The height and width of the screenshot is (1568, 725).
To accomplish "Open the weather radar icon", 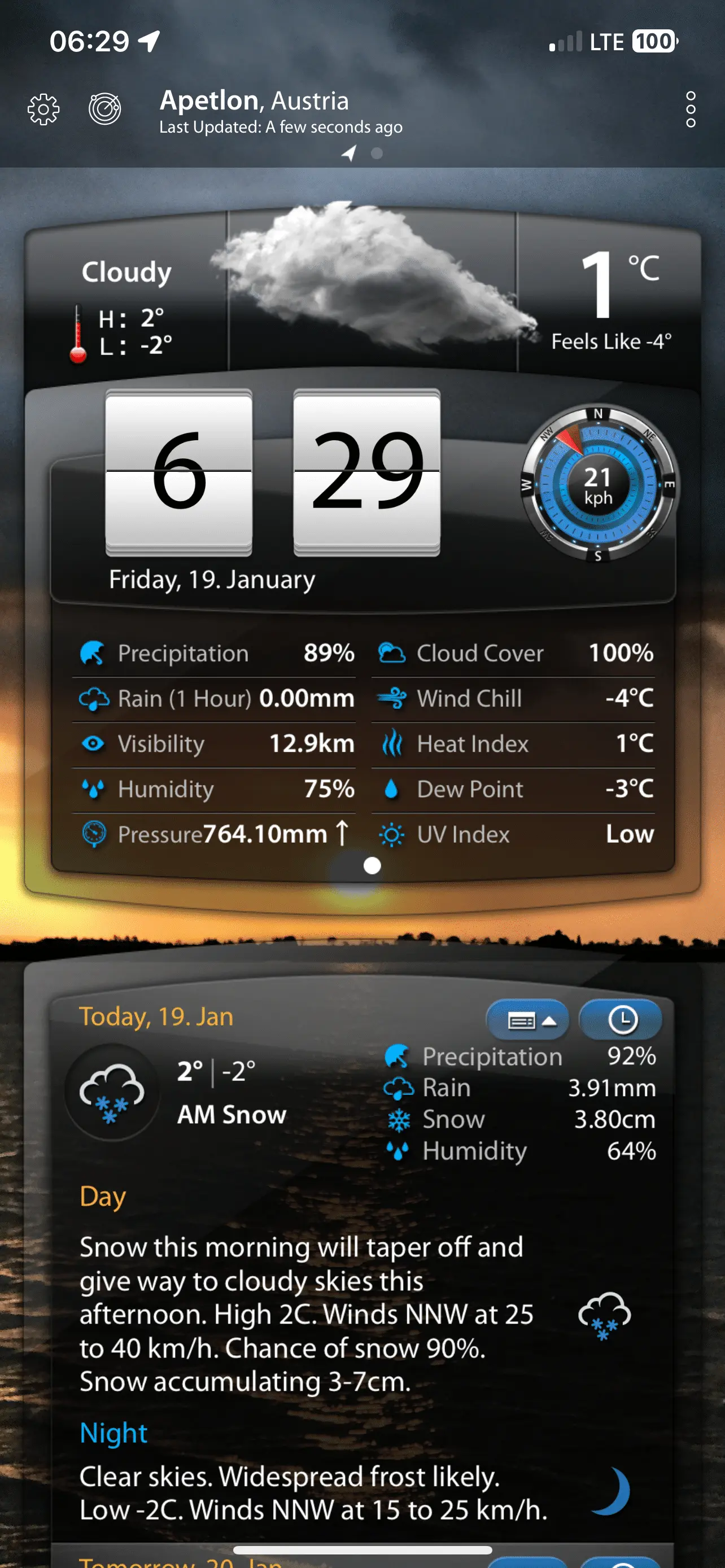I will tap(104, 110).
